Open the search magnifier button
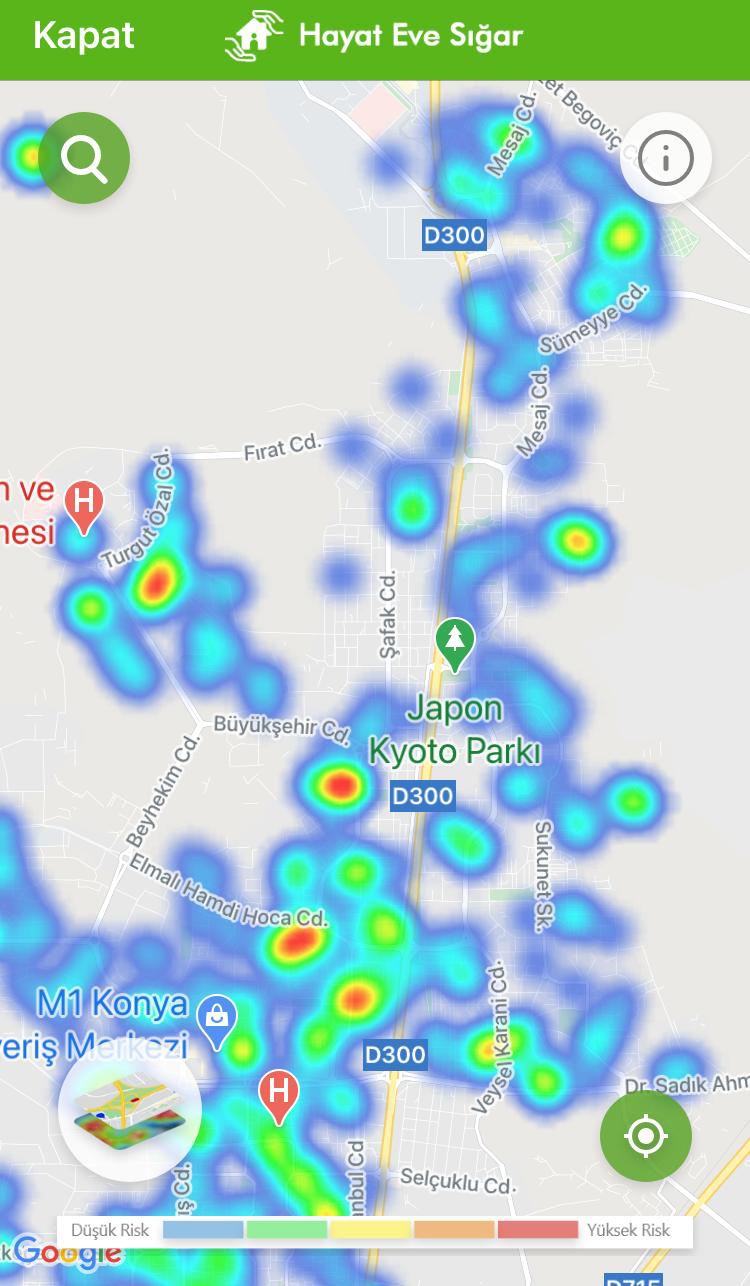This screenshot has height=1286, width=750. tap(85, 158)
